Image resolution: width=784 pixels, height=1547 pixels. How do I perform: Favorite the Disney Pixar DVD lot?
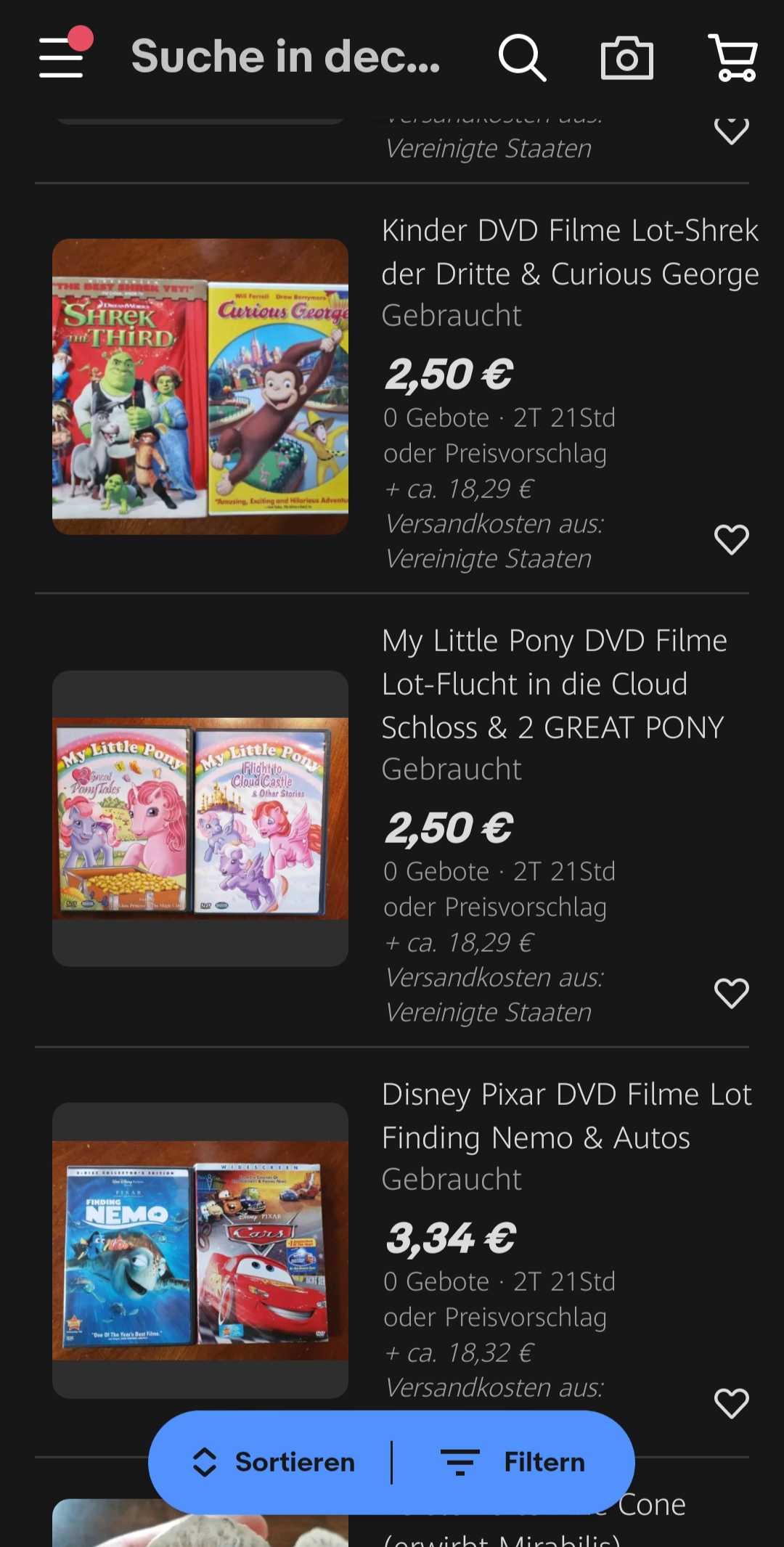pyautogui.click(x=731, y=1403)
